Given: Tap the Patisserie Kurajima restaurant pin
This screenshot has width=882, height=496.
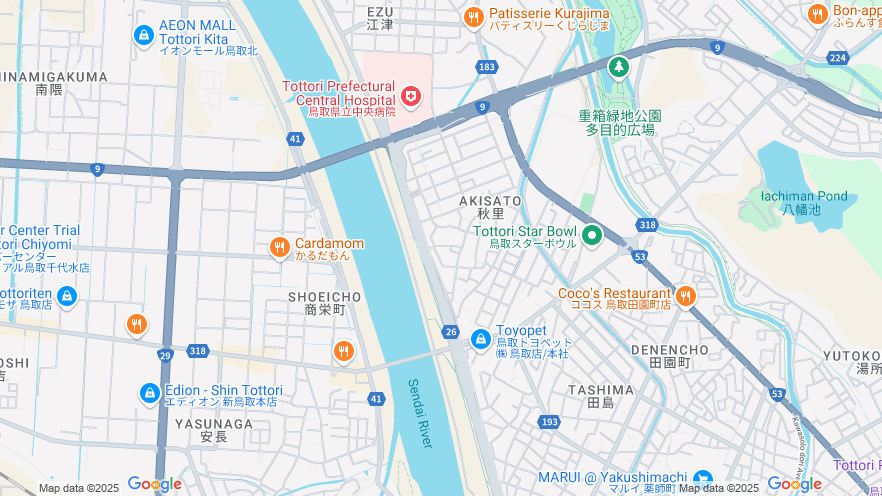Looking at the screenshot, I should tap(474, 17).
